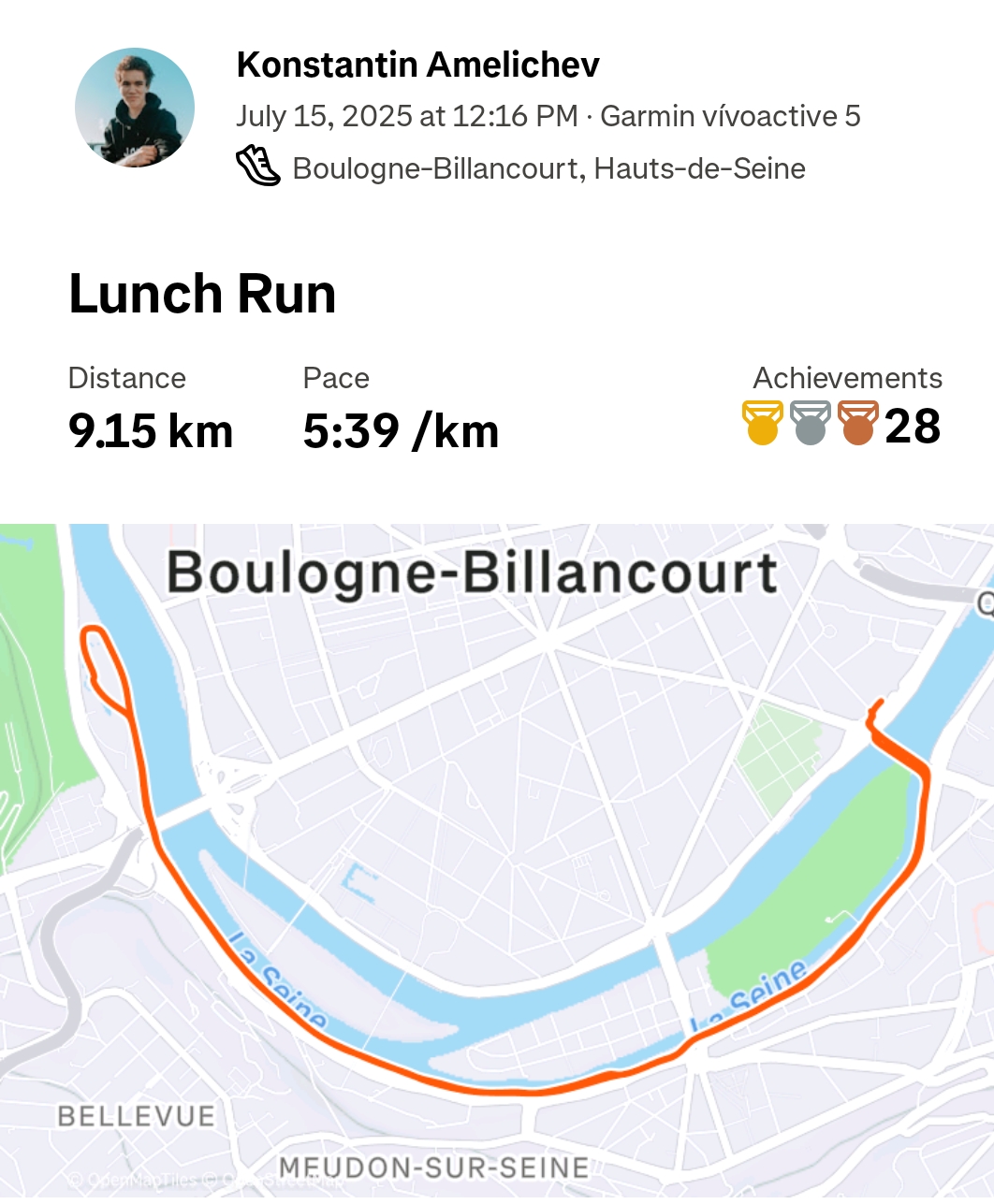The height and width of the screenshot is (1204, 994).
Task: Tap the name Konstantin Amelichev
Action: (417, 65)
